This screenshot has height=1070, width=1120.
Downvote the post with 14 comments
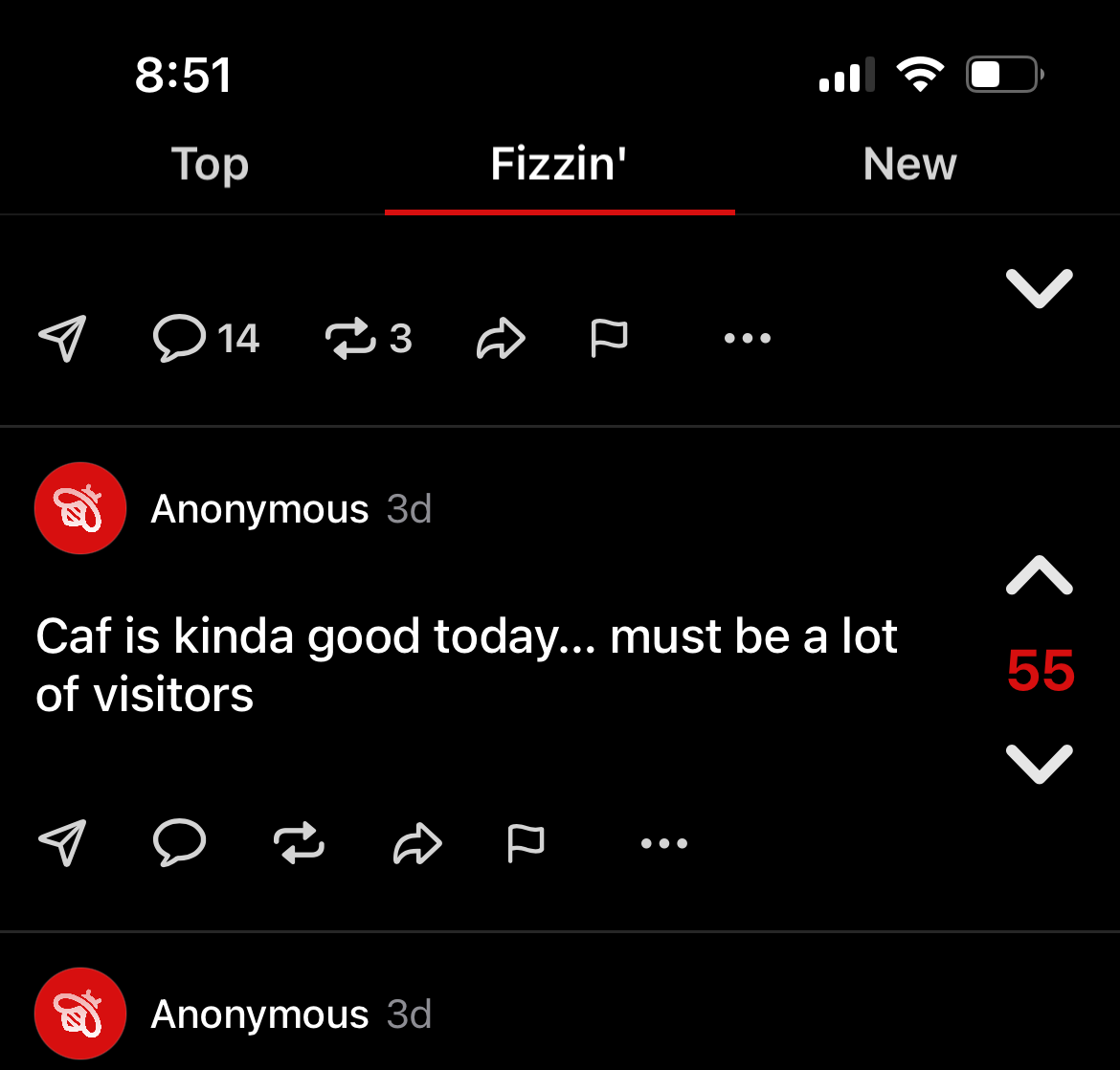(x=1039, y=288)
